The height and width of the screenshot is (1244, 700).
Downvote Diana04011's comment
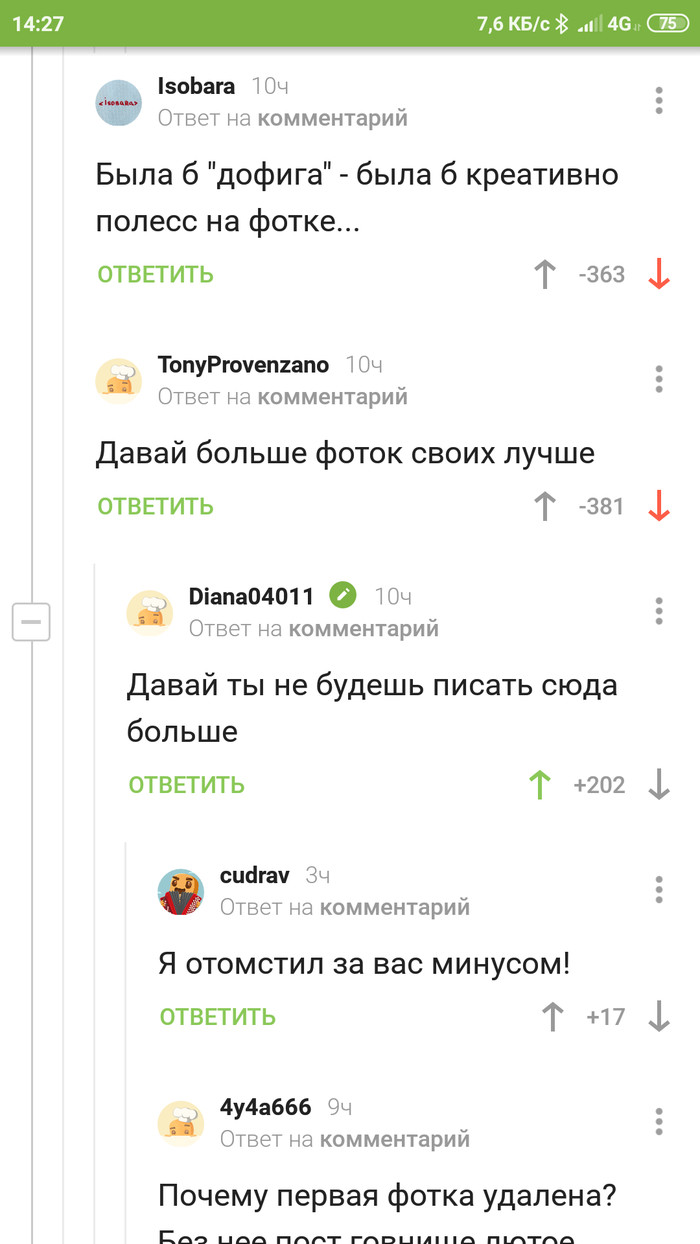pyautogui.click(x=659, y=785)
